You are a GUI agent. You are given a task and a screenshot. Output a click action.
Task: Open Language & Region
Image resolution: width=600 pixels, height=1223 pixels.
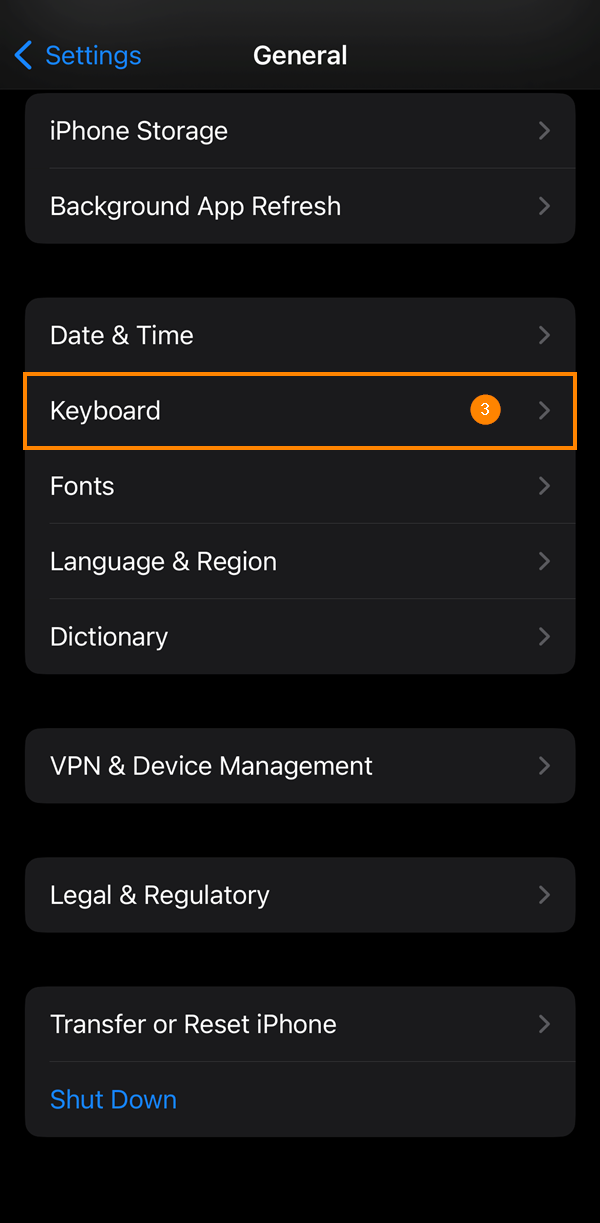300,561
